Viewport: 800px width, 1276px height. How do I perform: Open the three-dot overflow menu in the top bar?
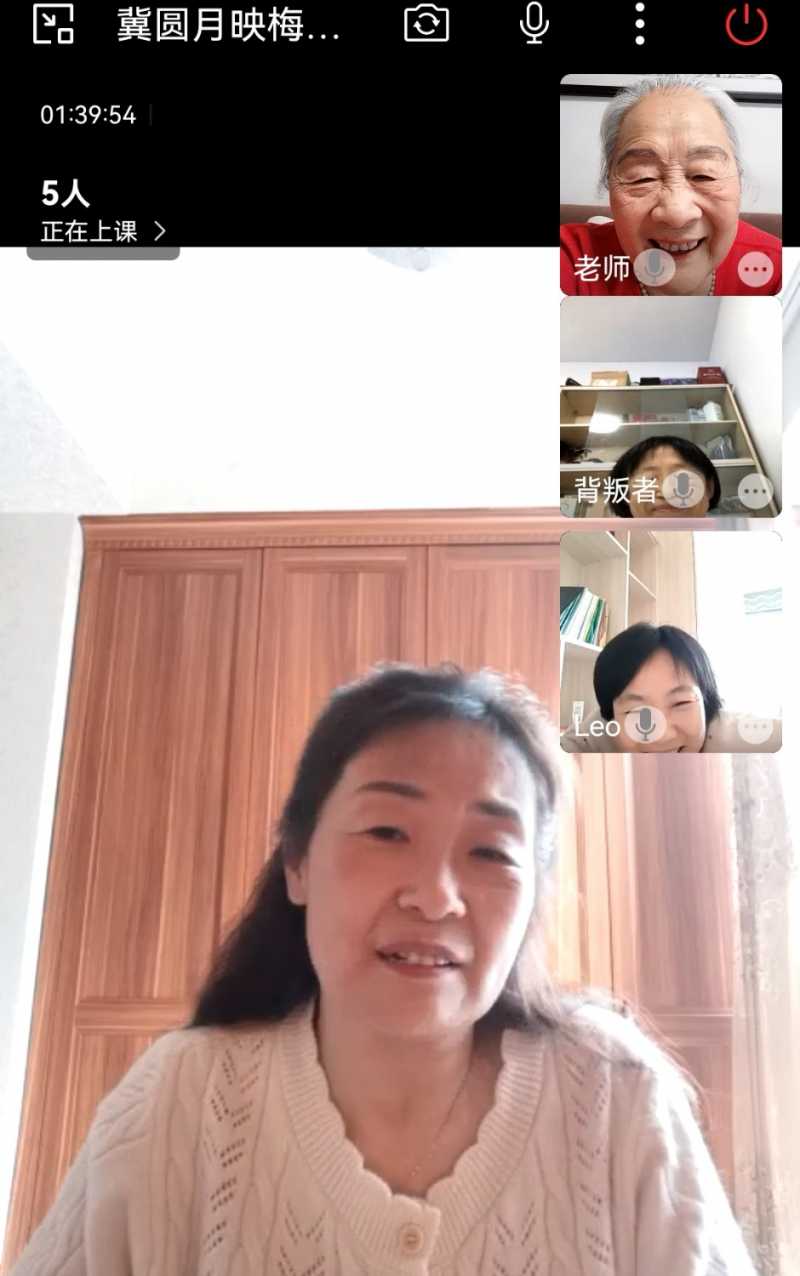coord(640,24)
